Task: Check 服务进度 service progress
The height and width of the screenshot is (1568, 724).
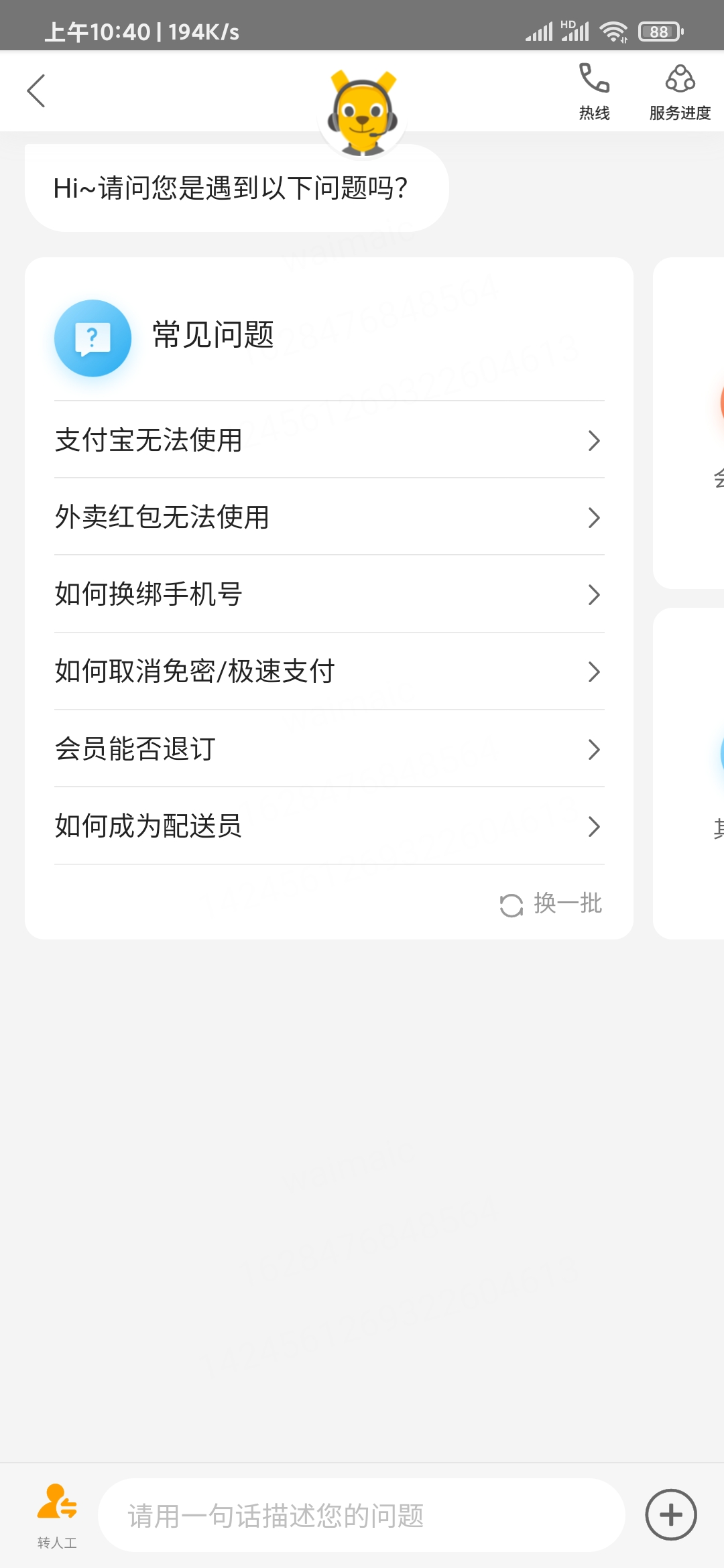Action: tap(679, 90)
